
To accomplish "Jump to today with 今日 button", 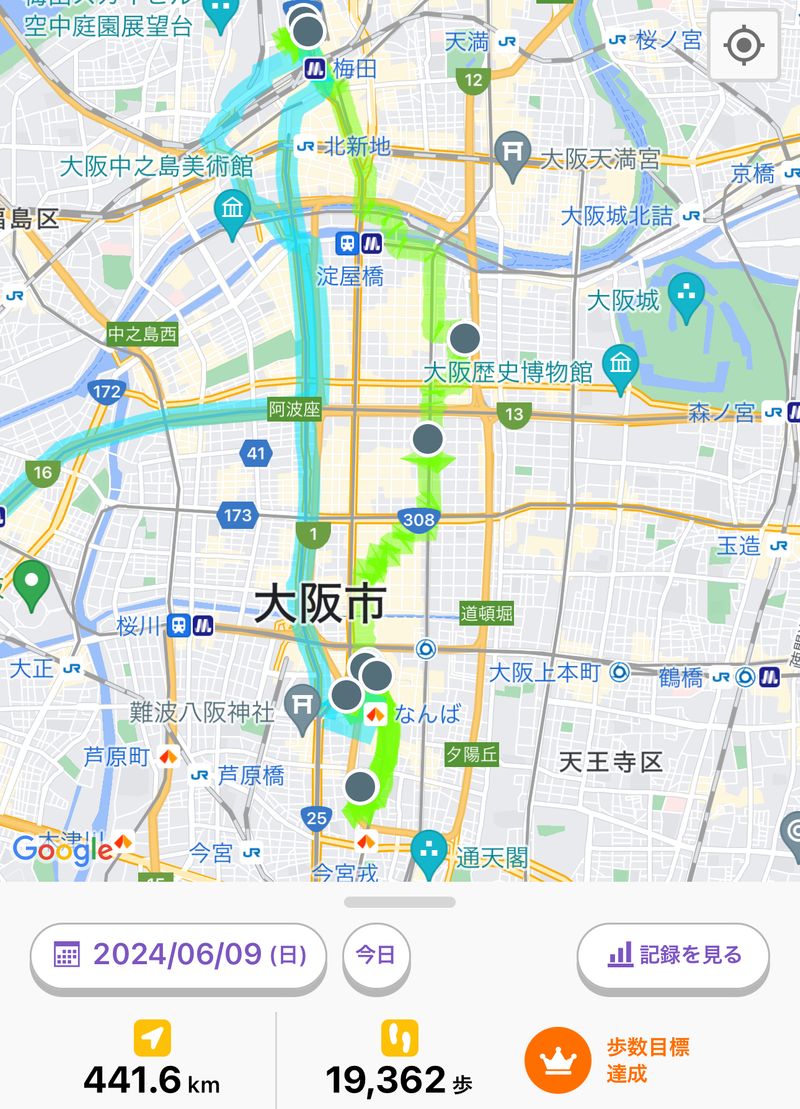I will [x=376, y=955].
